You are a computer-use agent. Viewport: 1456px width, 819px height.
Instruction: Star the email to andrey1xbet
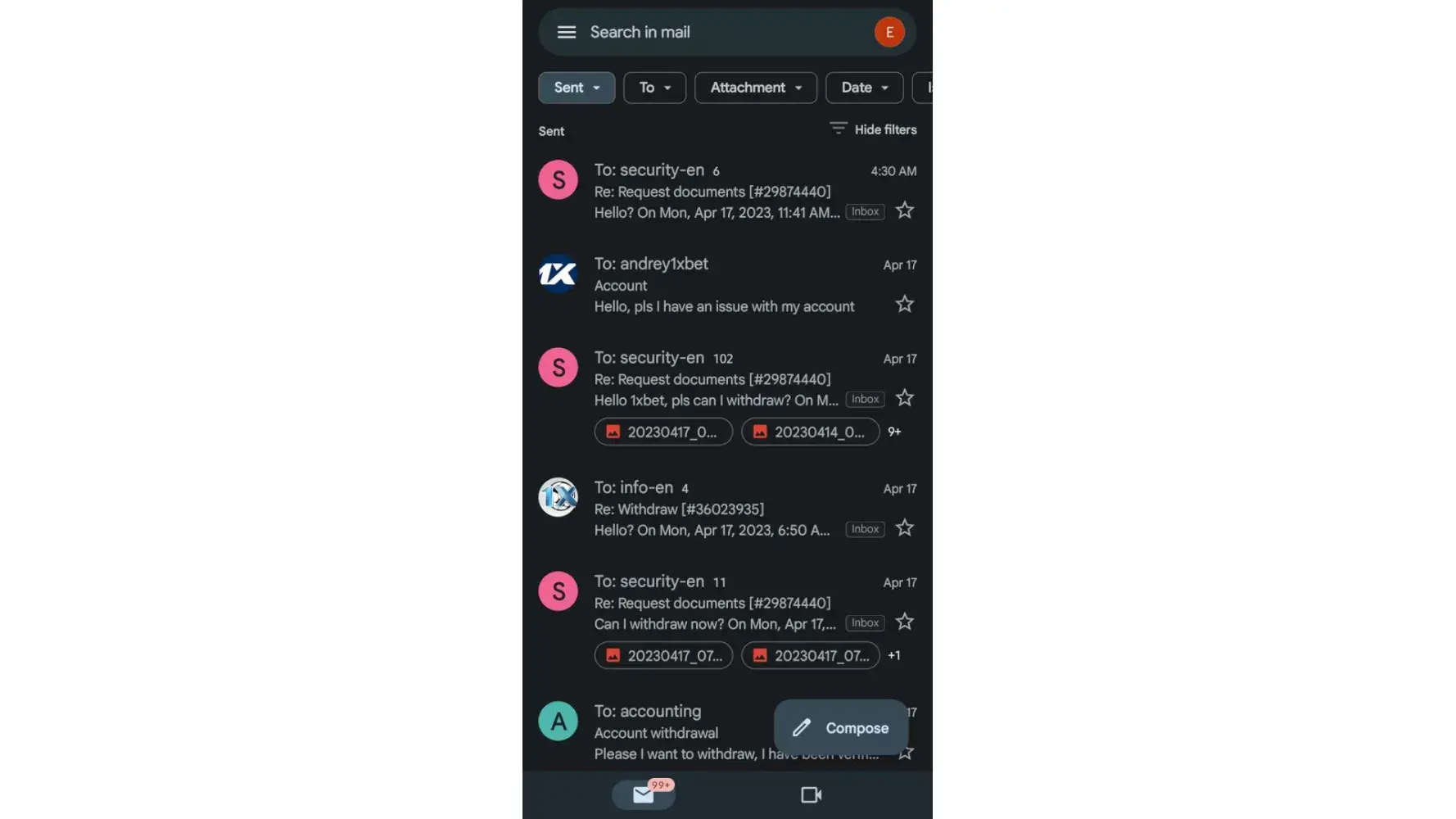click(x=904, y=305)
